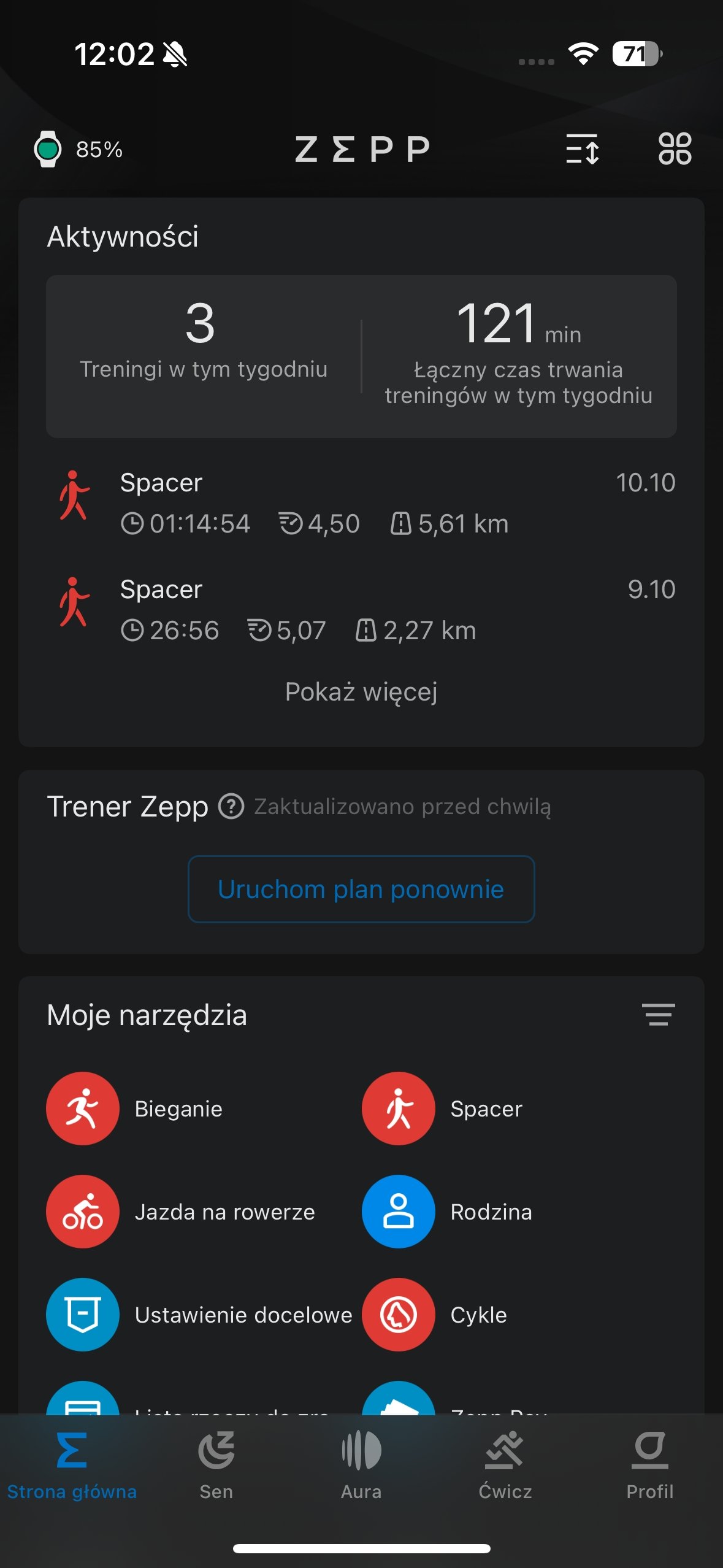
Task: Open the card reorder icon in header
Action: click(x=582, y=149)
